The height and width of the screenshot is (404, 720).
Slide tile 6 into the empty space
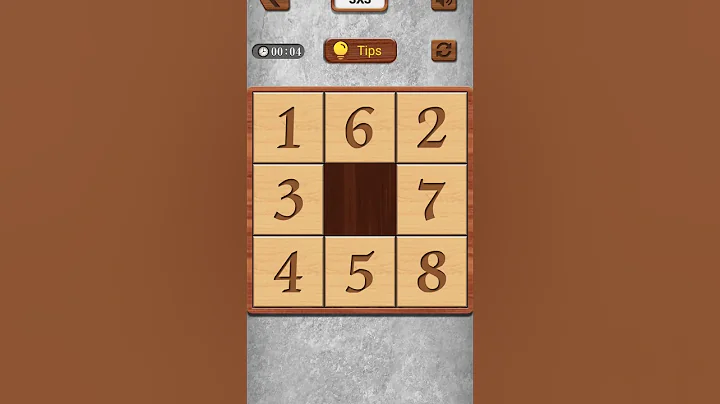[x=360, y=127]
